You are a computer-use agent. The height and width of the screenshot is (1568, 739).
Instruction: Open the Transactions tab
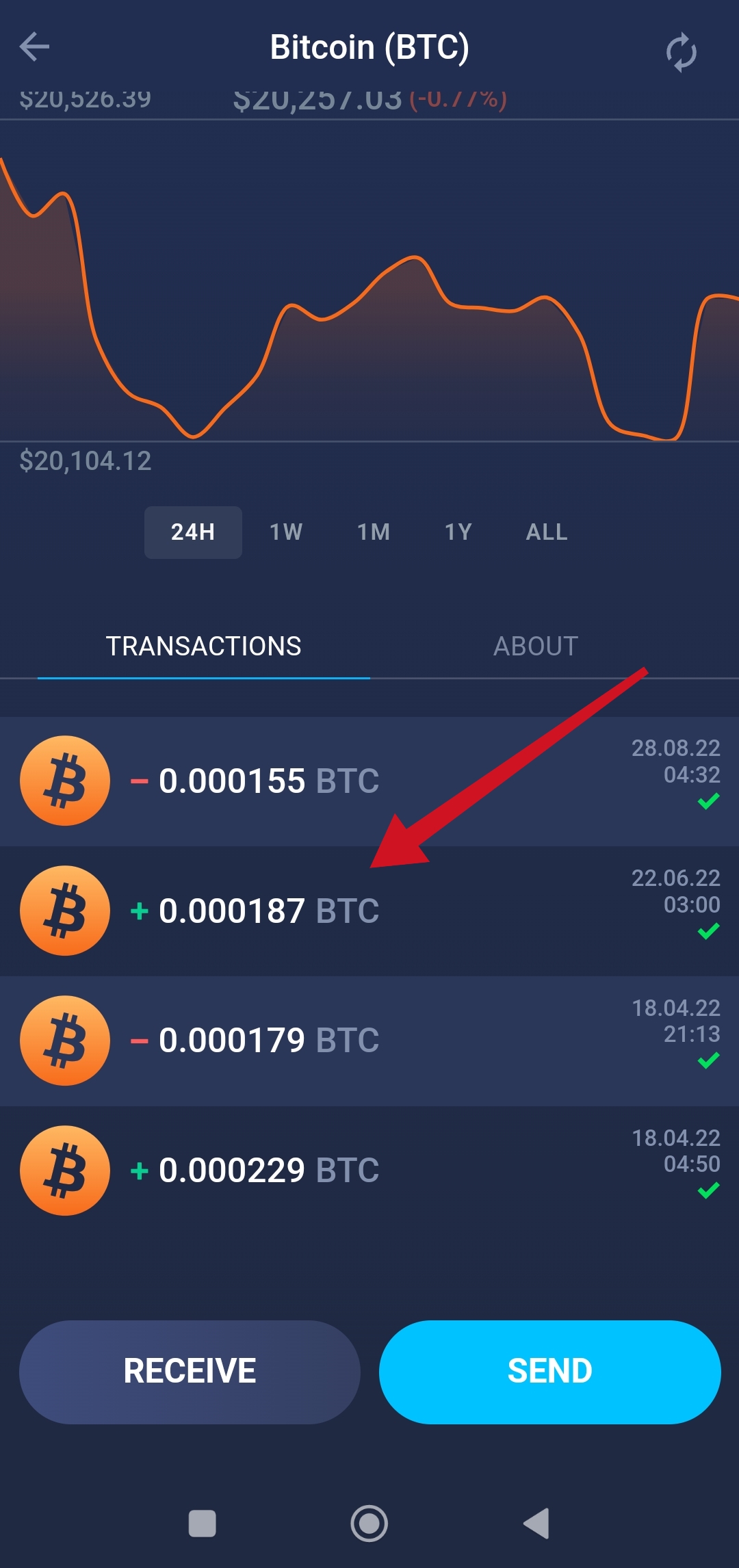[x=203, y=646]
